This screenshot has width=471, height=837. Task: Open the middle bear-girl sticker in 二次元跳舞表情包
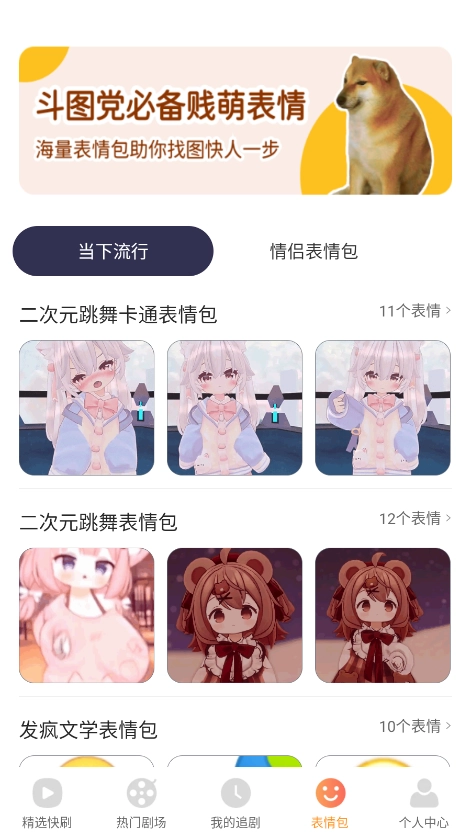[234, 615]
